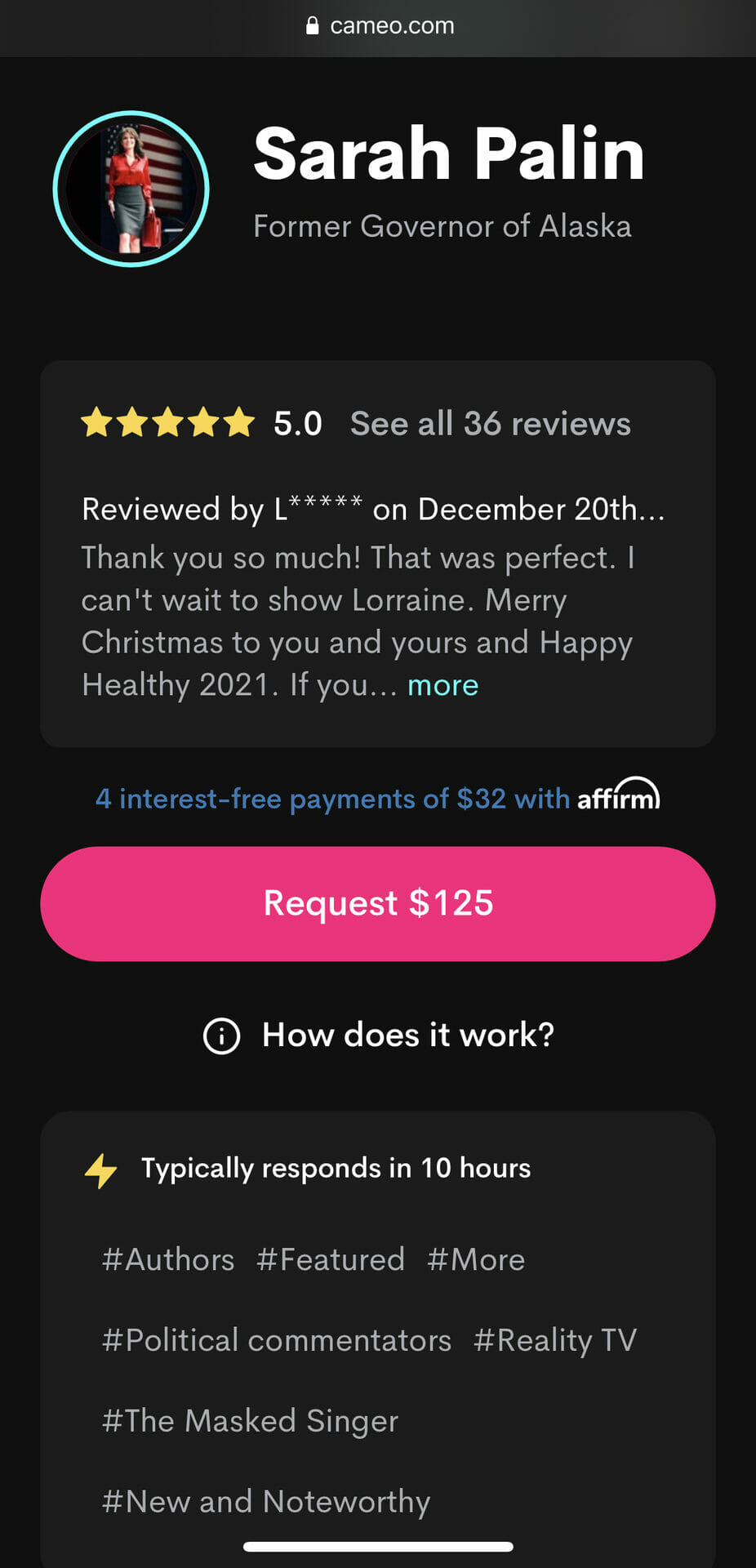This screenshot has height=1568, width=756.
Task: Select the #Featured tag
Action: click(331, 1259)
